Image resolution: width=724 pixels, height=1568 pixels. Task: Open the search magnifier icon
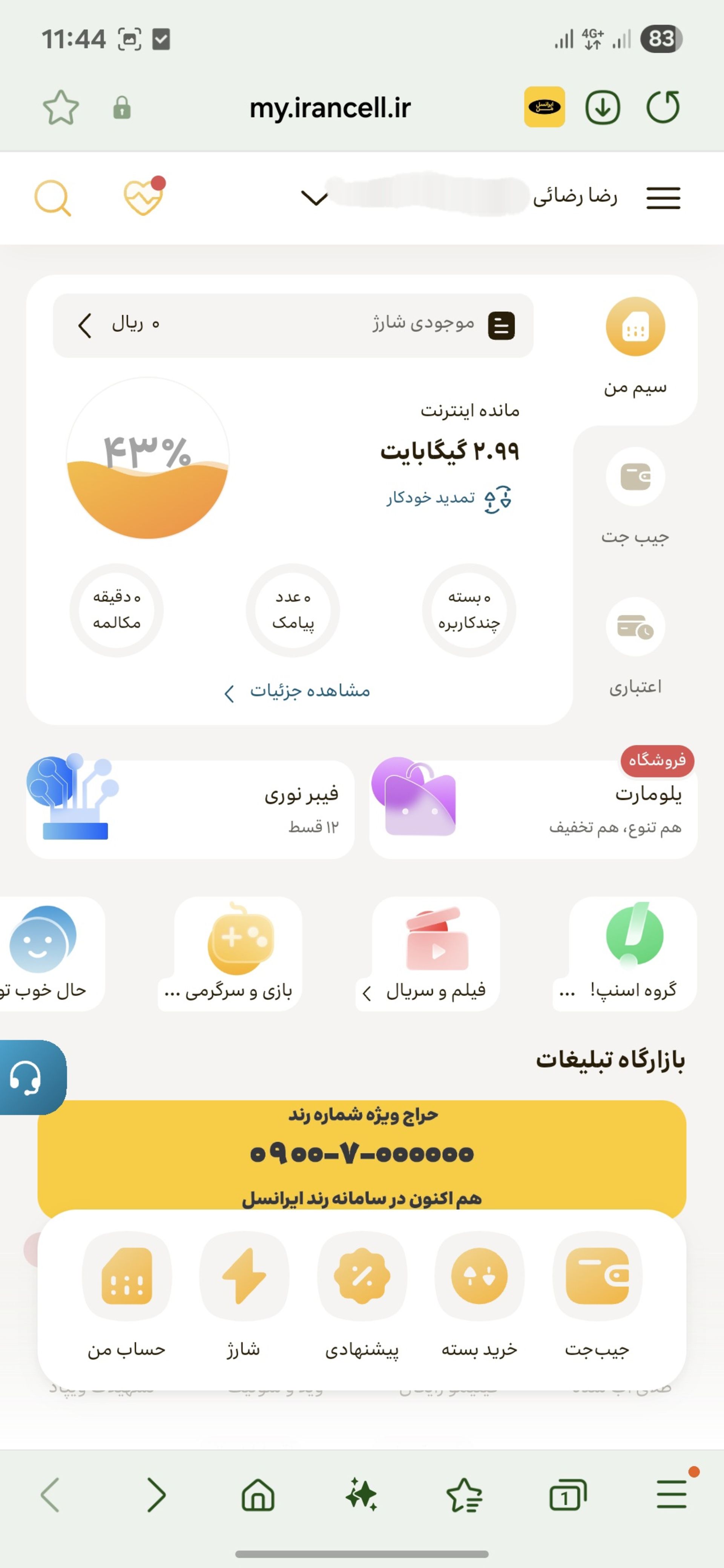[x=52, y=198]
